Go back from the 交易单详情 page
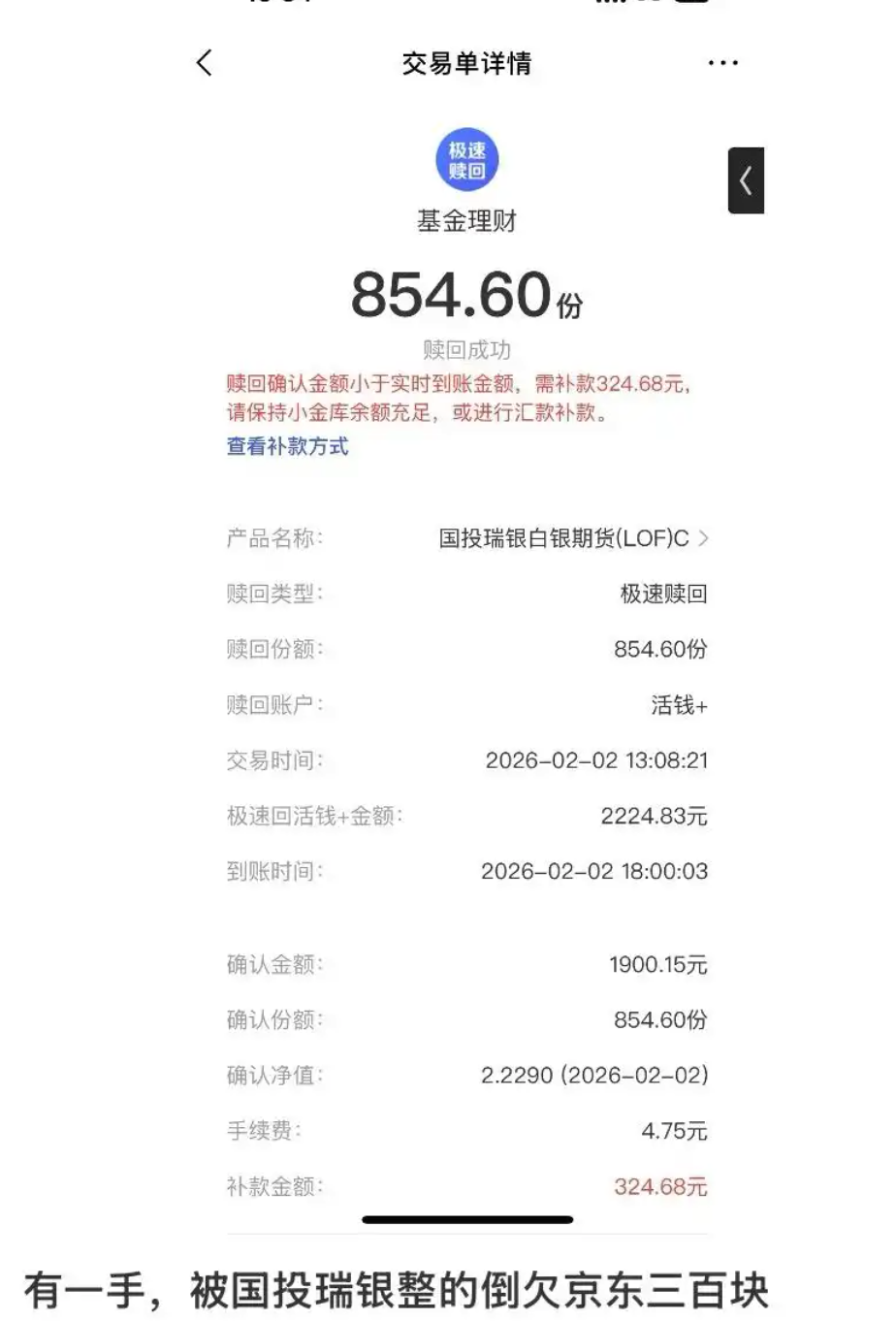 [x=204, y=63]
